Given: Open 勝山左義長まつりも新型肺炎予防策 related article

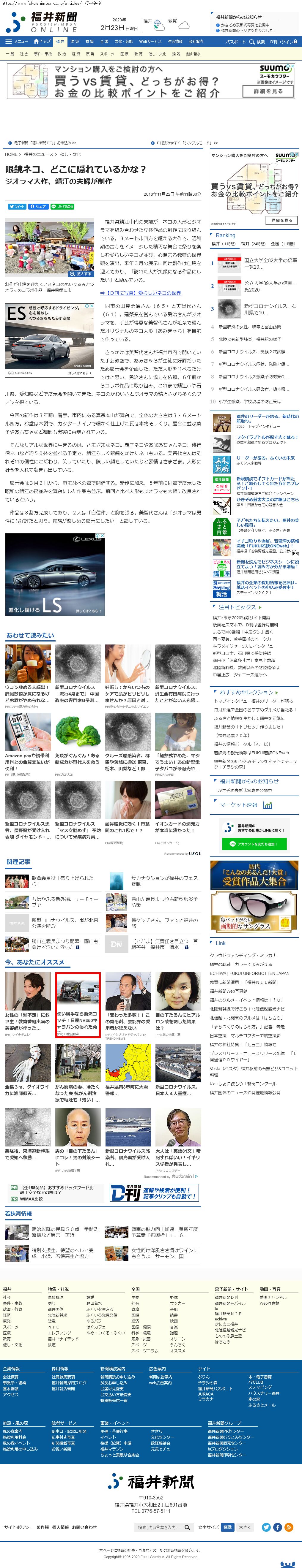Looking at the screenshot, I should [x=164, y=901].
